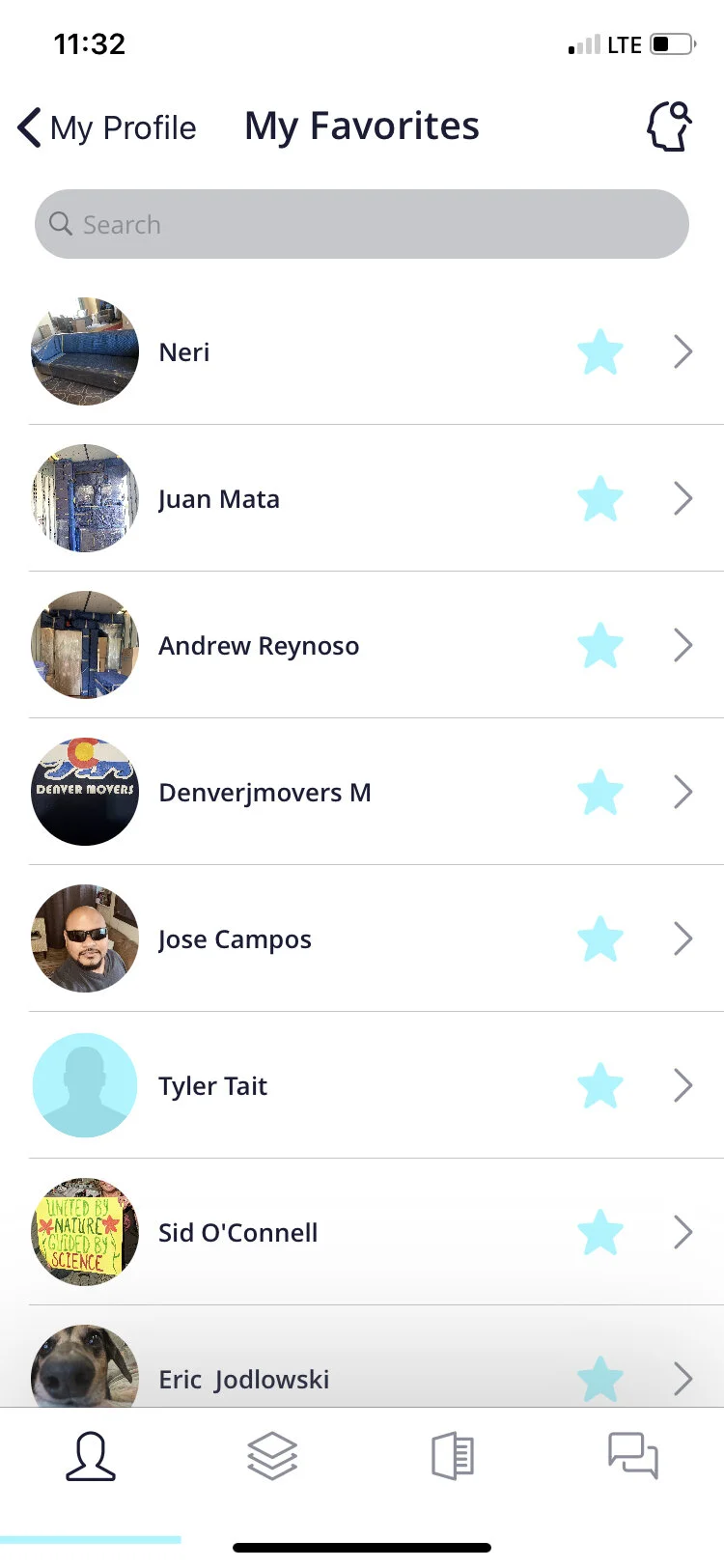Unfavorite Juan Mata with the star
724x1568 pixels.
pyautogui.click(x=599, y=499)
